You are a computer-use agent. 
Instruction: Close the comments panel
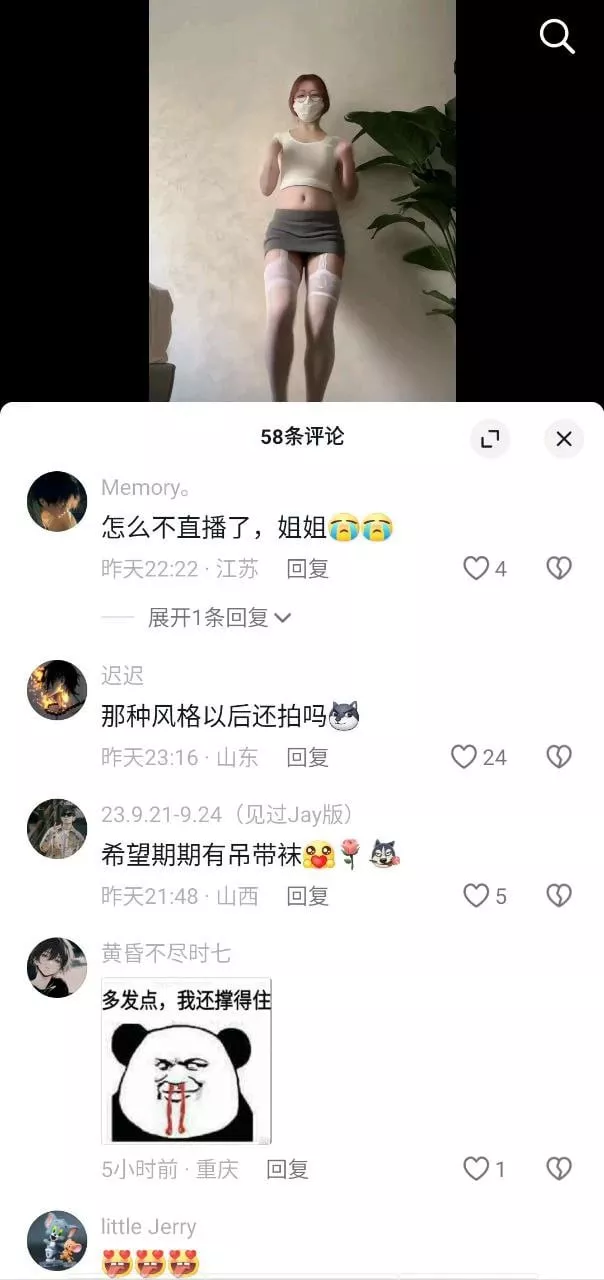(564, 438)
